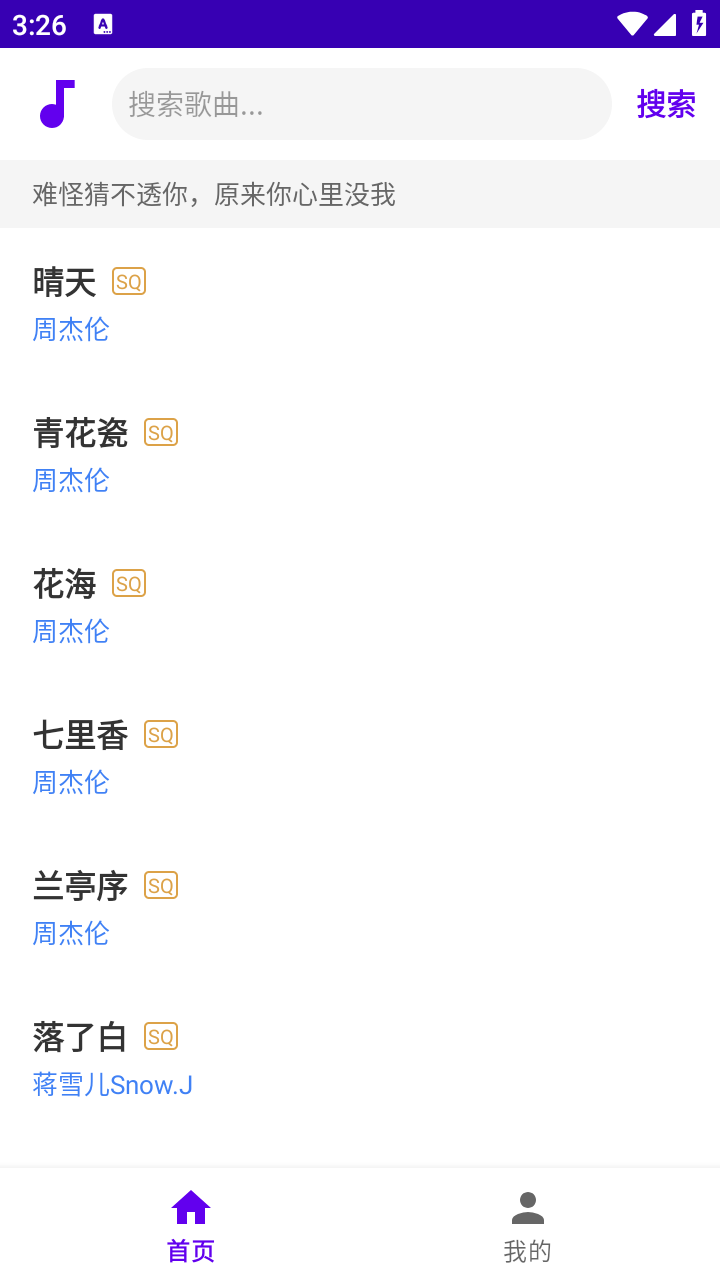
Task: Switch to the 我的 tab
Action: point(527,1250)
